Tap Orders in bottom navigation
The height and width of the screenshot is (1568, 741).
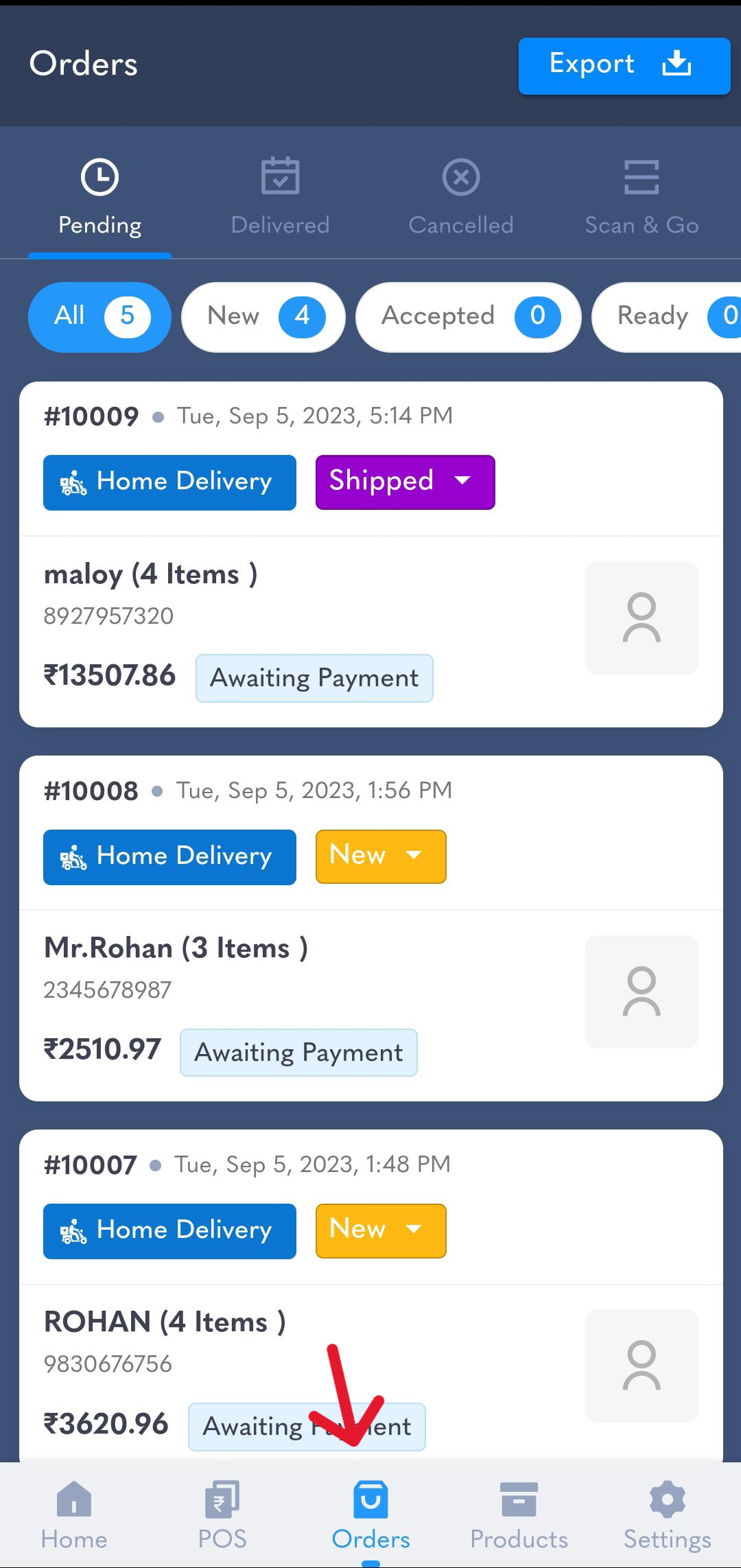tap(370, 1515)
